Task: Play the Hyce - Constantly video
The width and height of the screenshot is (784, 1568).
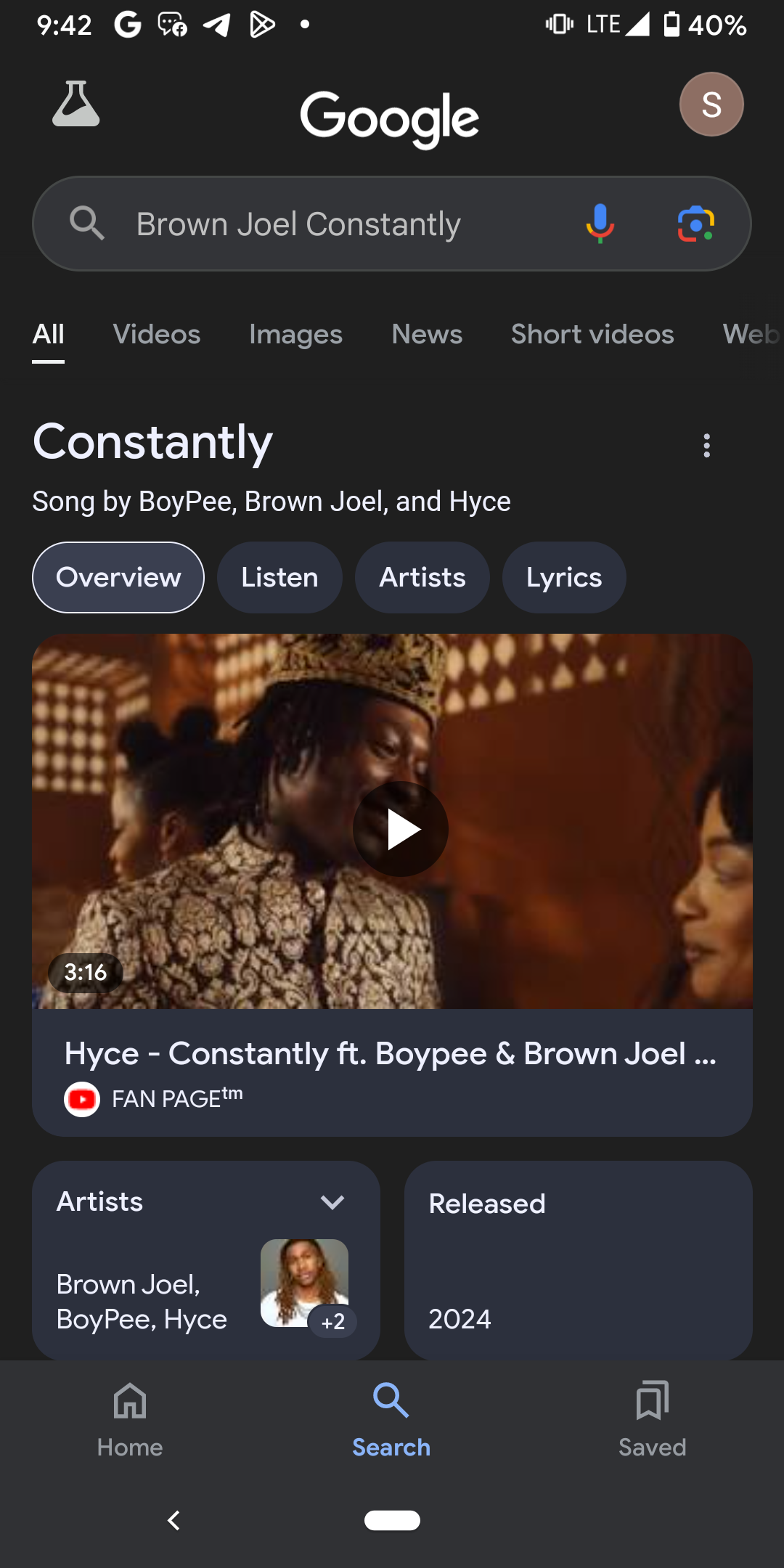Action: 400,829
